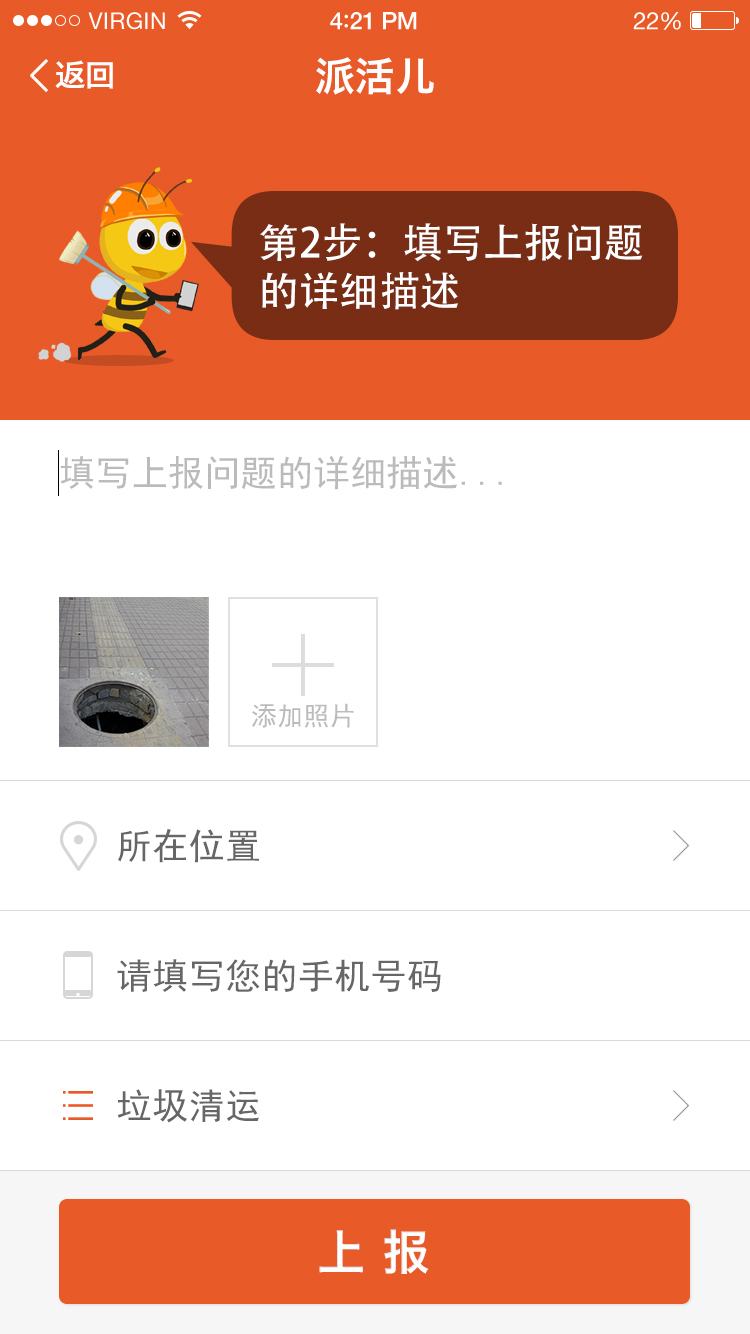The height and width of the screenshot is (1334, 750).
Task: Tap the manhole photo thumbnail
Action: [x=133, y=671]
